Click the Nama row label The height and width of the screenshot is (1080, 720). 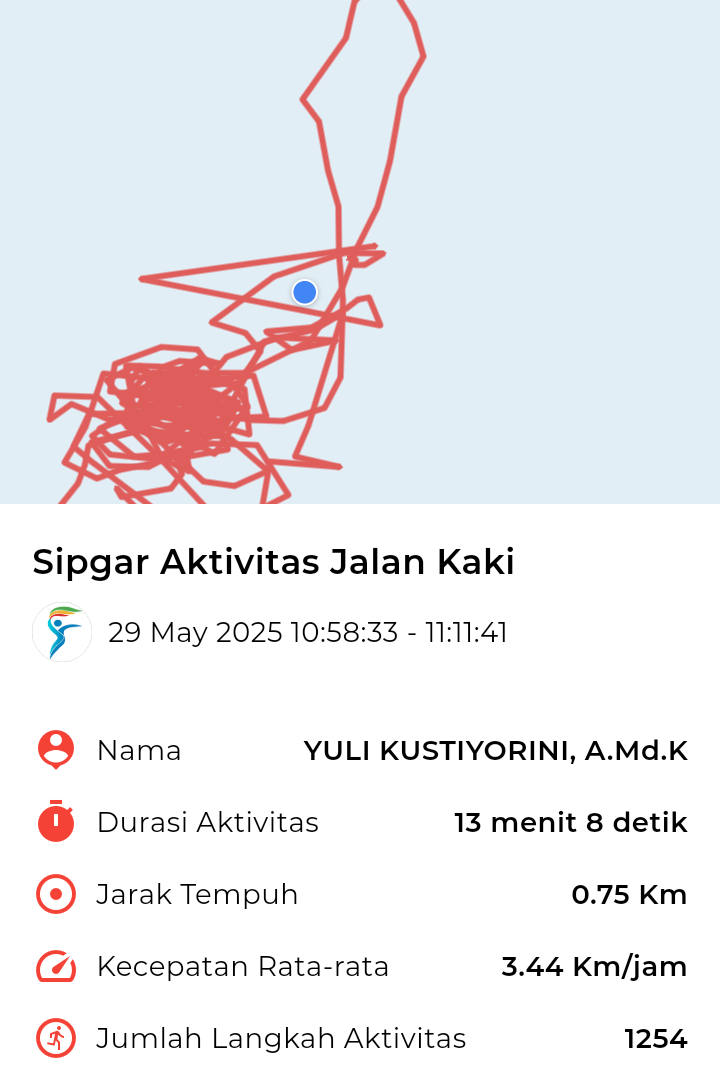(138, 750)
